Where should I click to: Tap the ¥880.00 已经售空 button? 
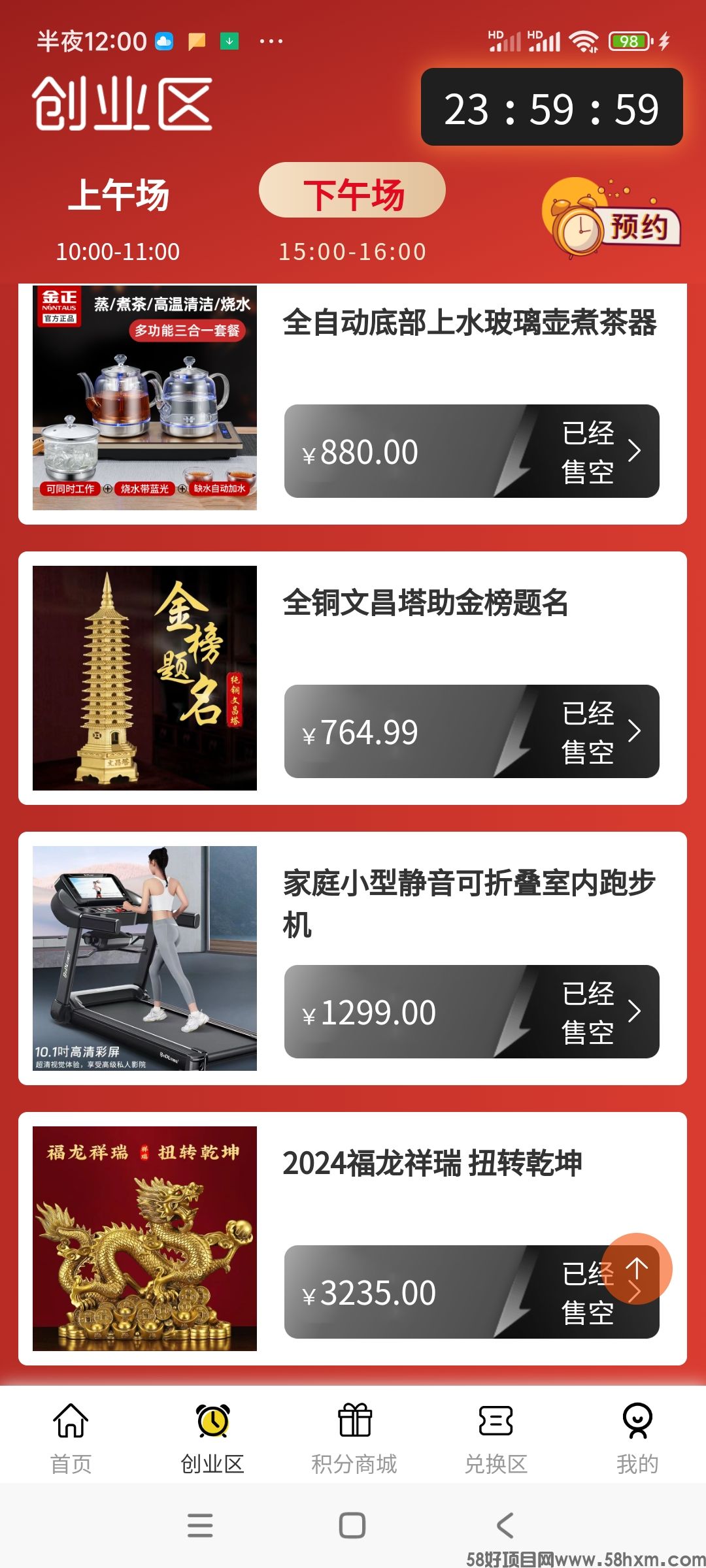[471, 451]
